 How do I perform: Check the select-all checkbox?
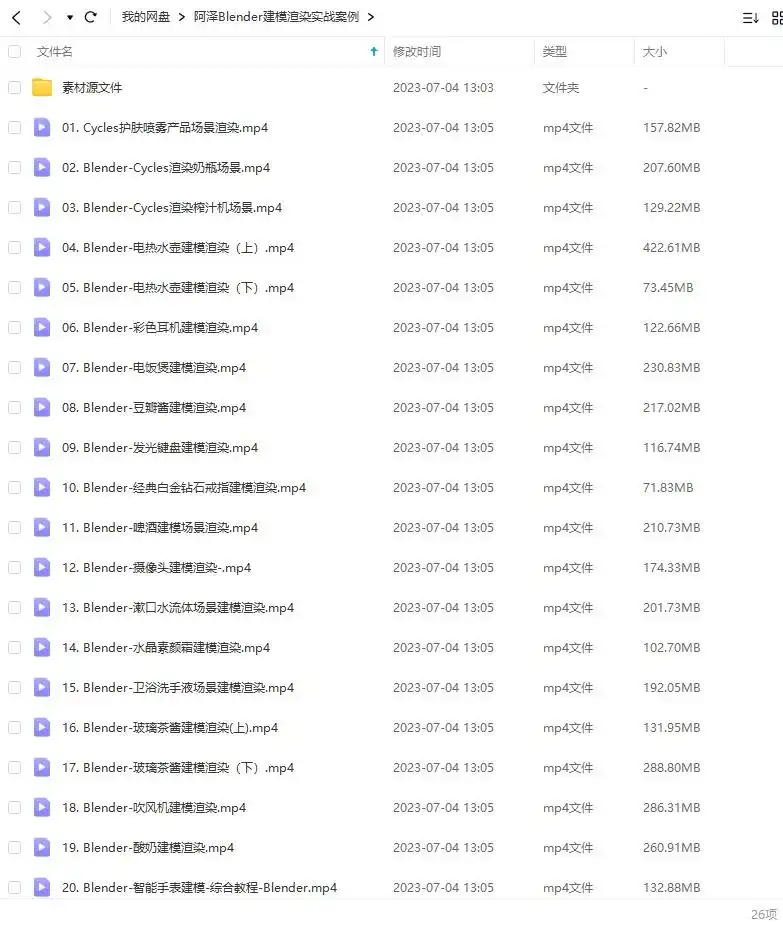14,51
